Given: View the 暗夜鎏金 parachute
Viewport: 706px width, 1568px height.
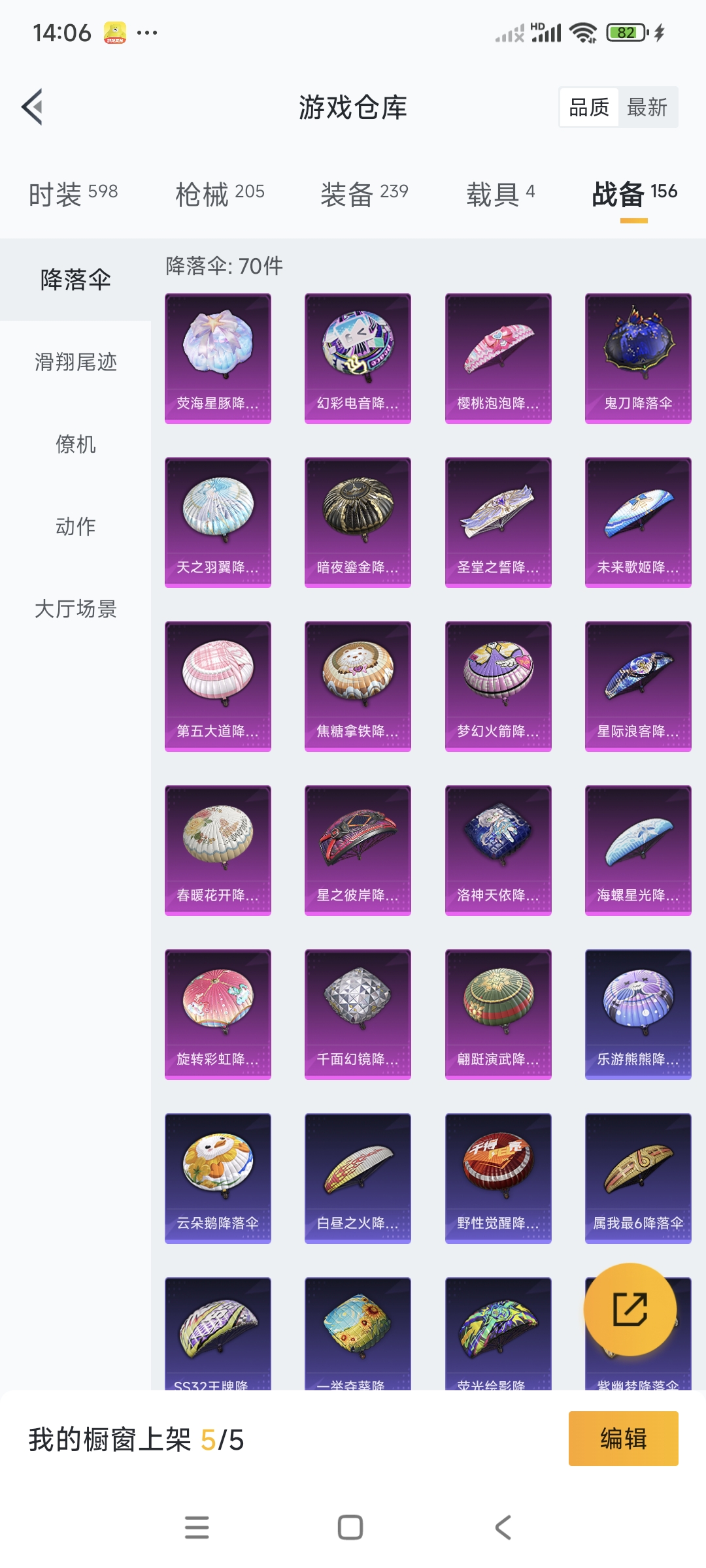Looking at the screenshot, I should coord(358,523).
